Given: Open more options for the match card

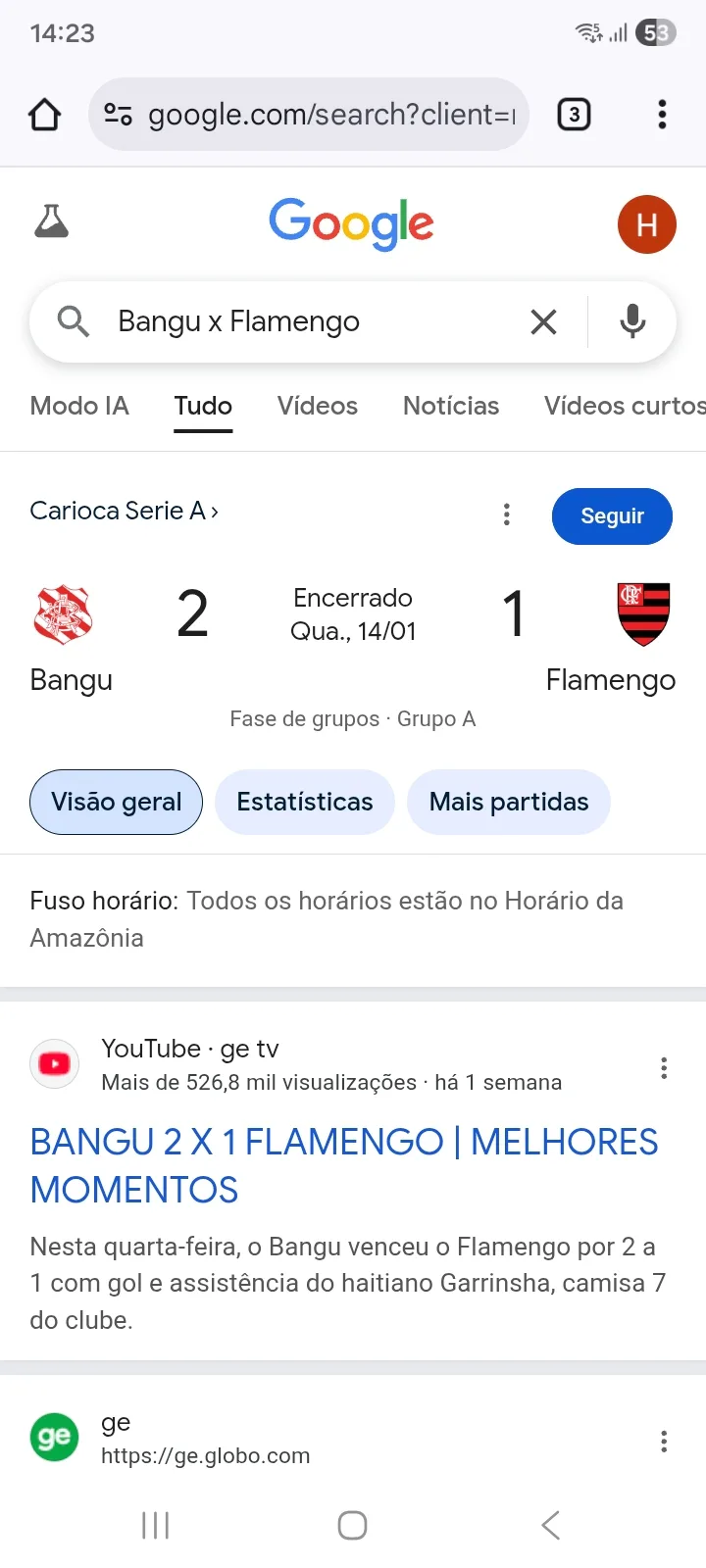Looking at the screenshot, I should [506, 514].
